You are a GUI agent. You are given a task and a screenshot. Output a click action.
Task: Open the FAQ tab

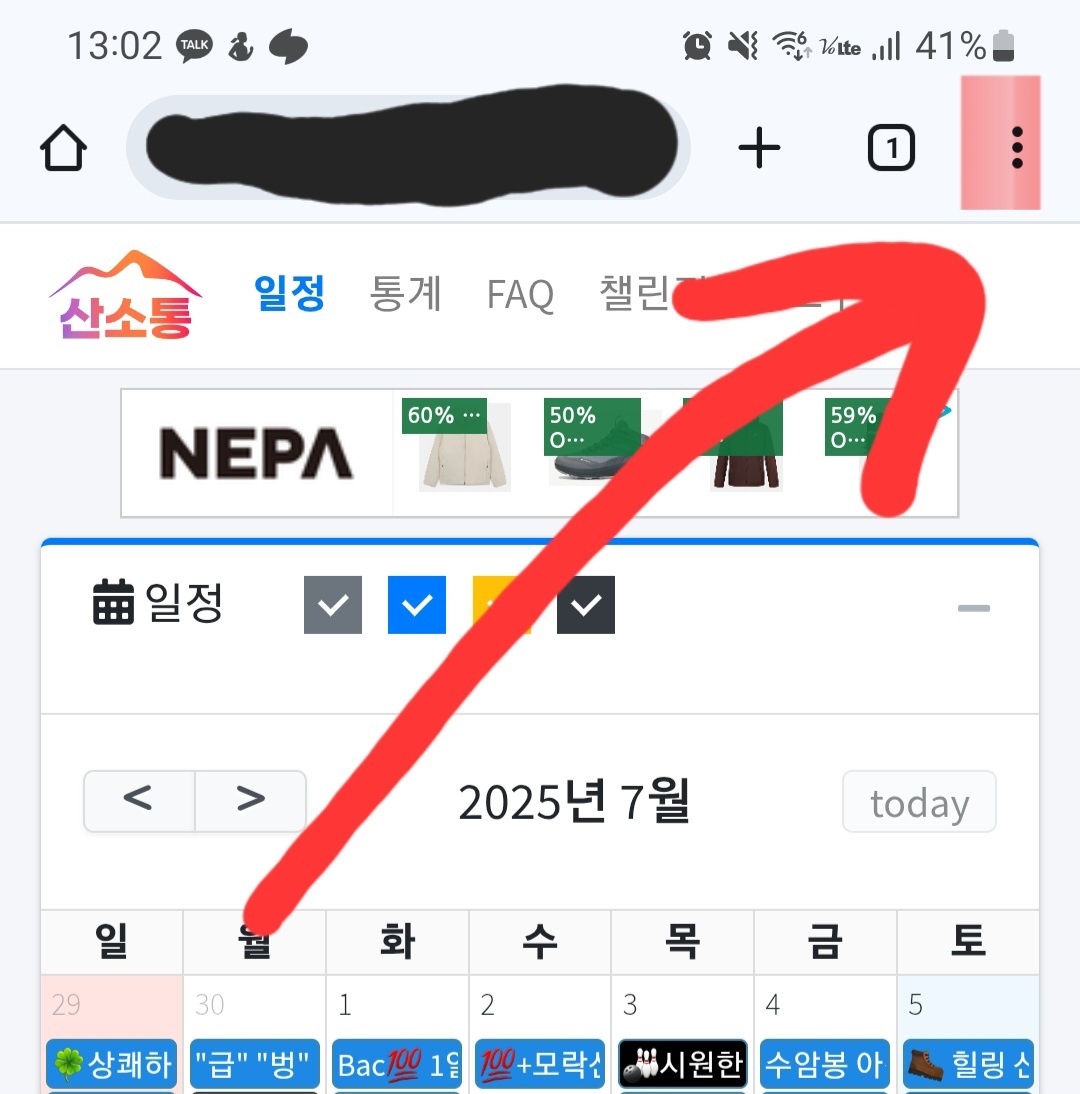coord(520,295)
